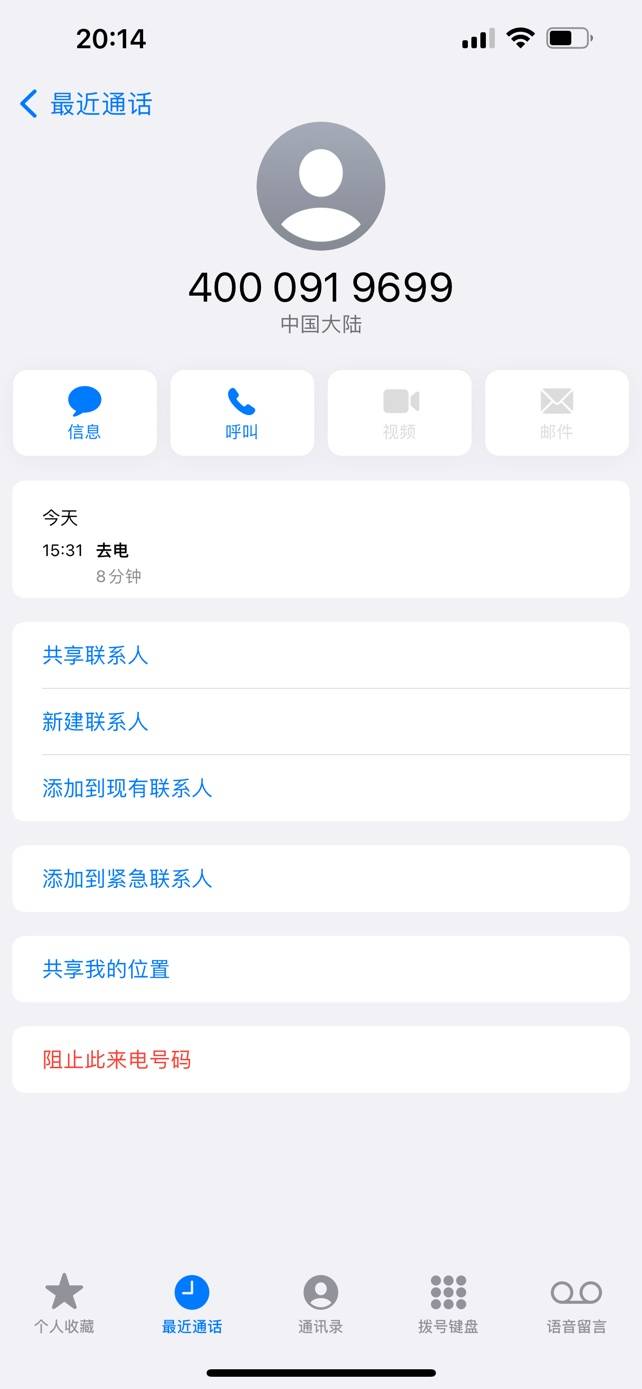Image resolution: width=642 pixels, height=1389 pixels.
Task: Select 添加到紧急联系人
Action: coord(321,879)
